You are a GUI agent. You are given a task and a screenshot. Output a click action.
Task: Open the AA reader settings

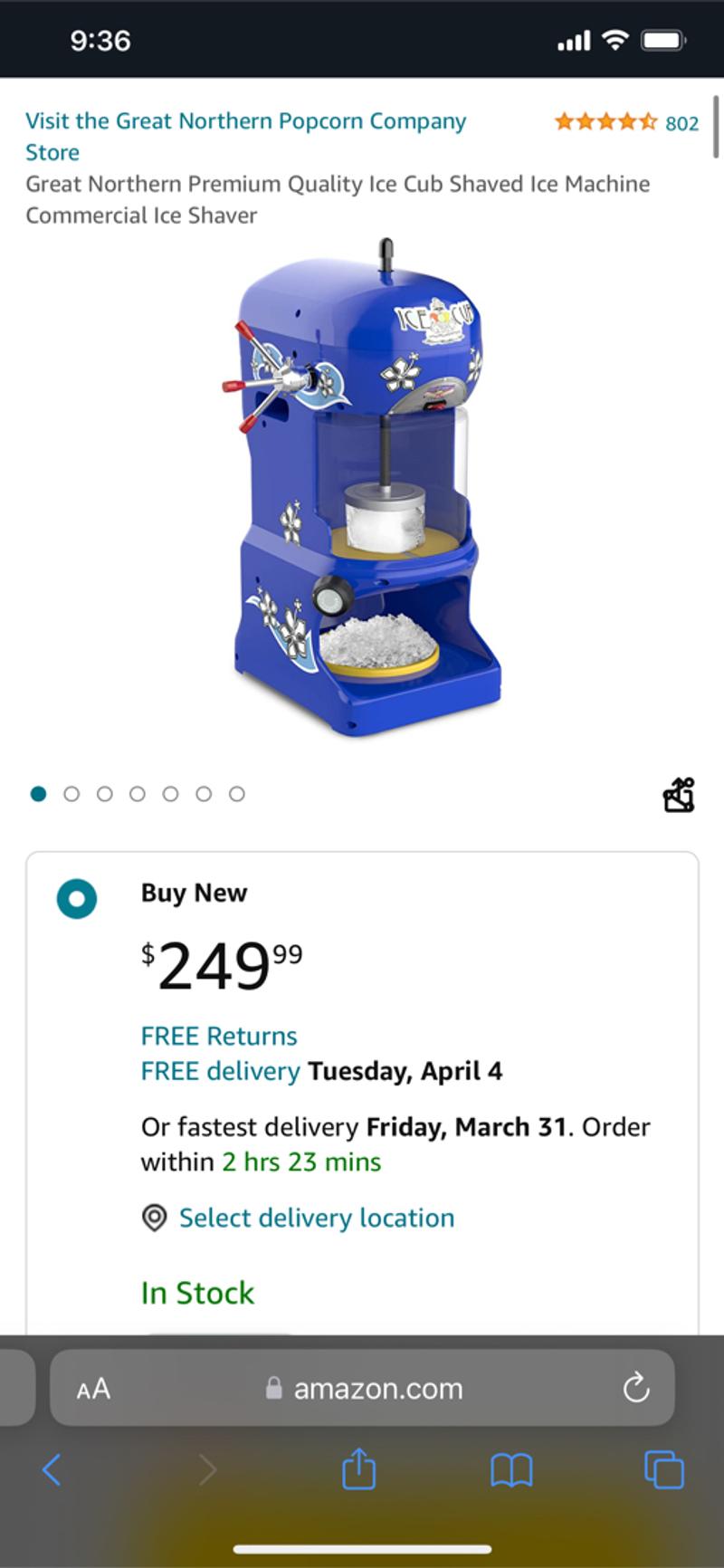pyautogui.click(x=93, y=1388)
